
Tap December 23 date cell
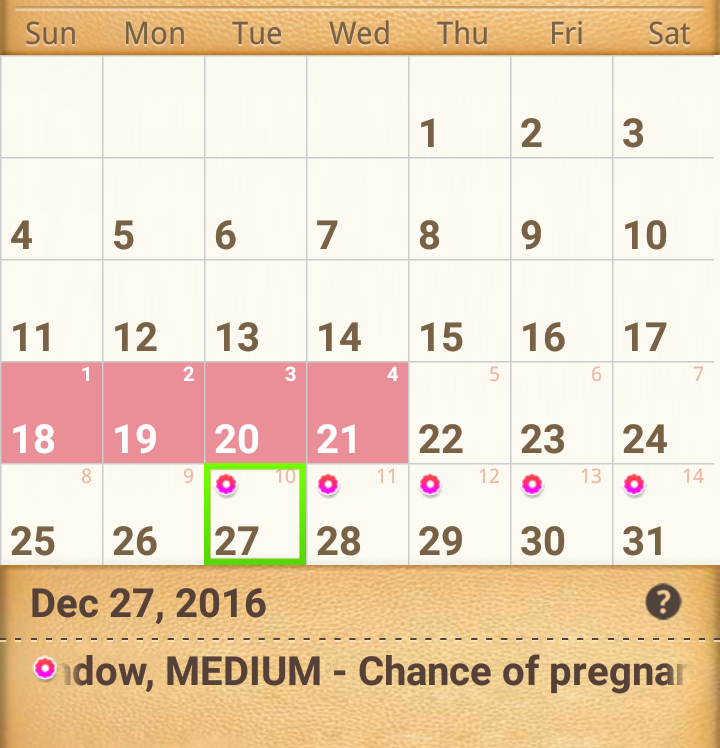click(x=561, y=413)
